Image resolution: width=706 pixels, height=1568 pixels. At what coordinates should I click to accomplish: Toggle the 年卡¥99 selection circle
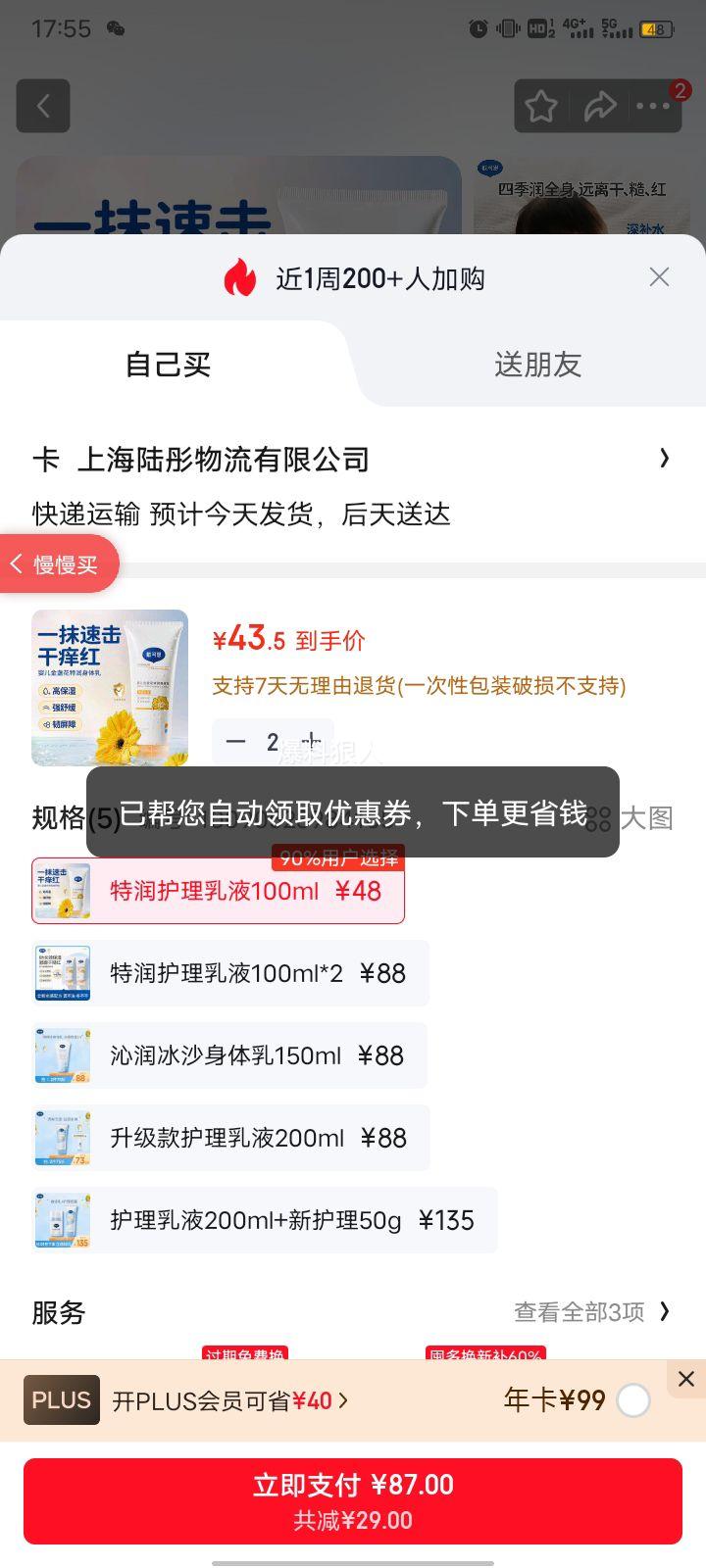pos(633,1400)
